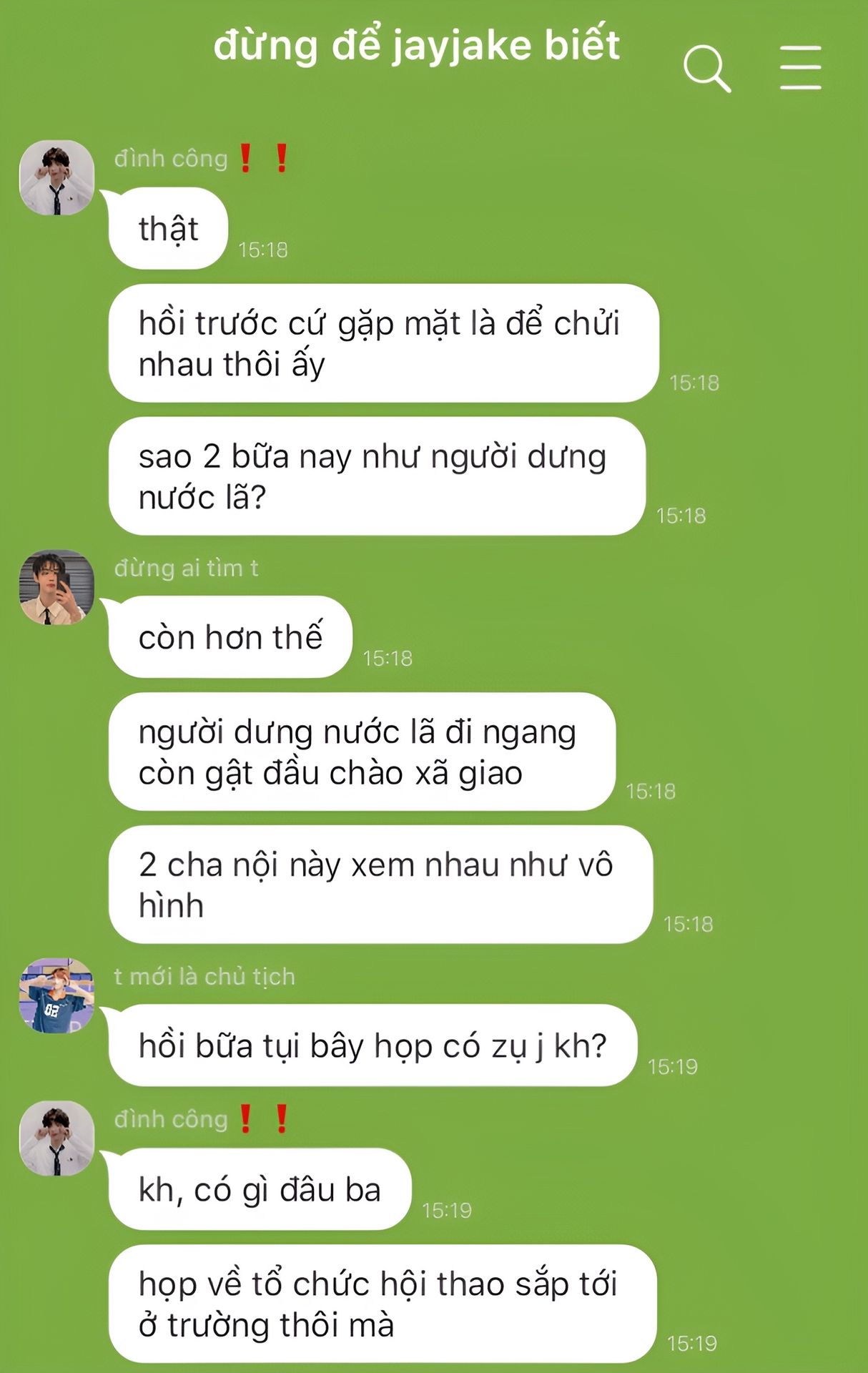Open search in this chat

click(x=706, y=68)
